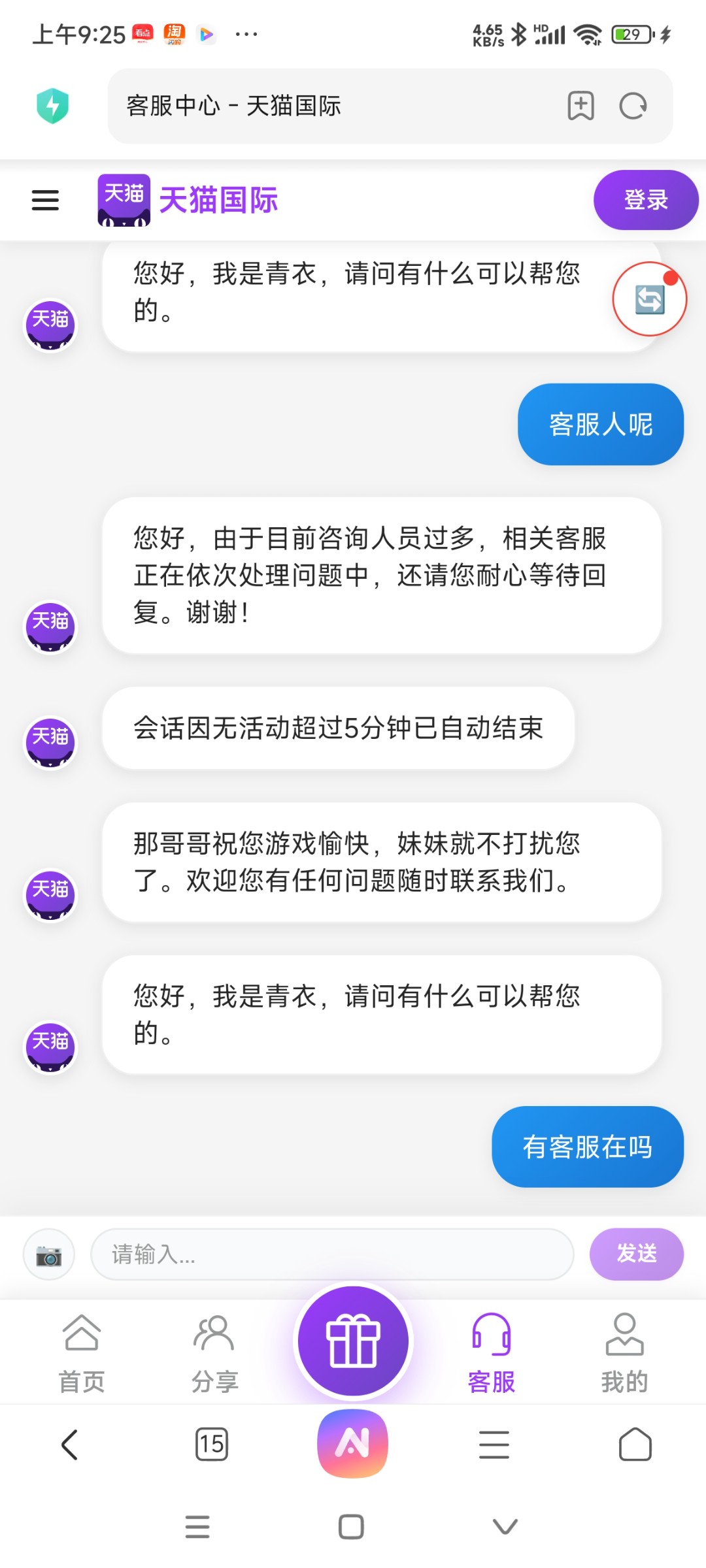The image size is (706, 1568).
Task: Tap the bookmark-add icon in address bar
Action: tap(580, 105)
